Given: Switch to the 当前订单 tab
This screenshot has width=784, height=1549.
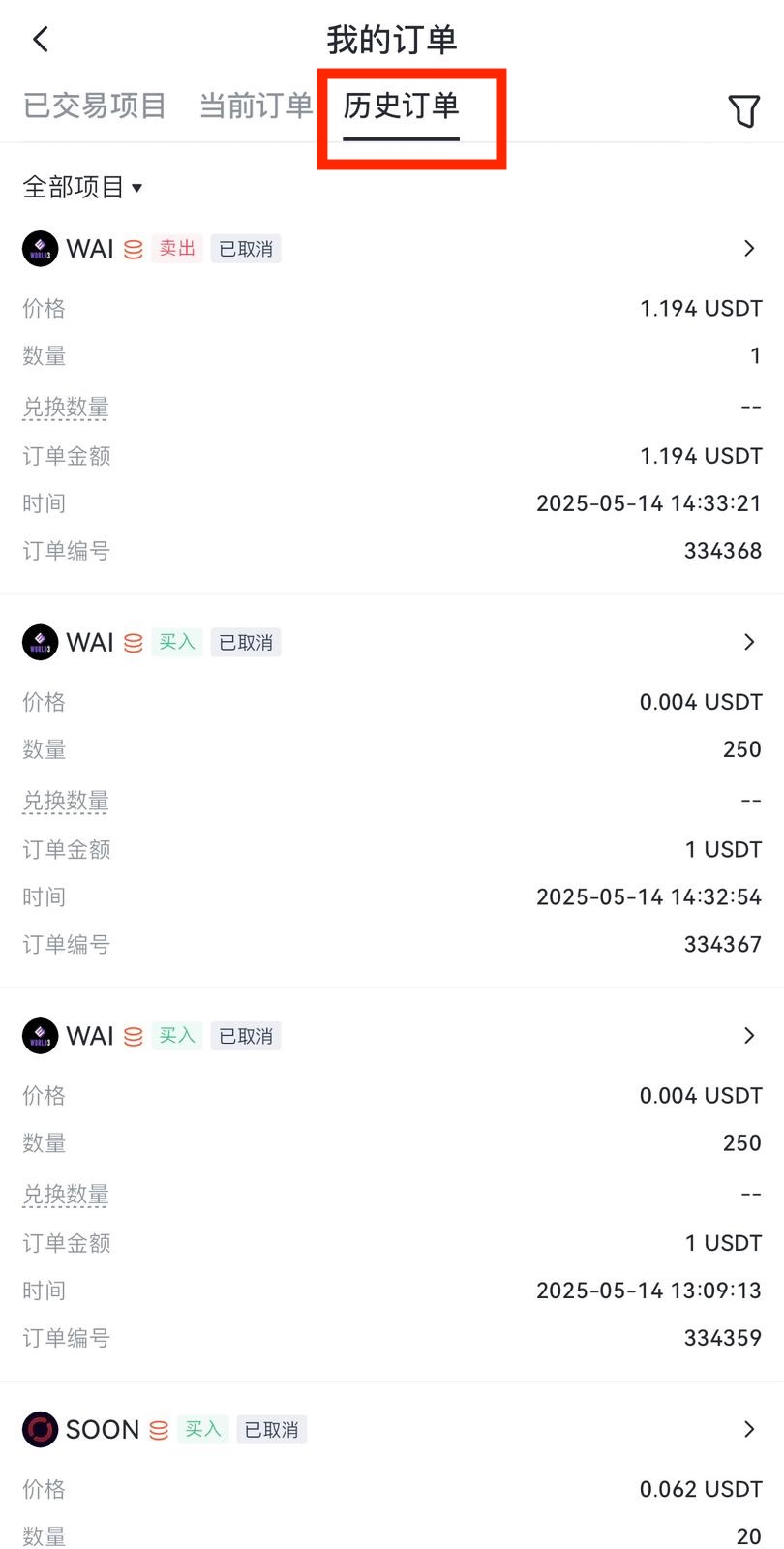Looking at the screenshot, I should click(x=256, y=106).
